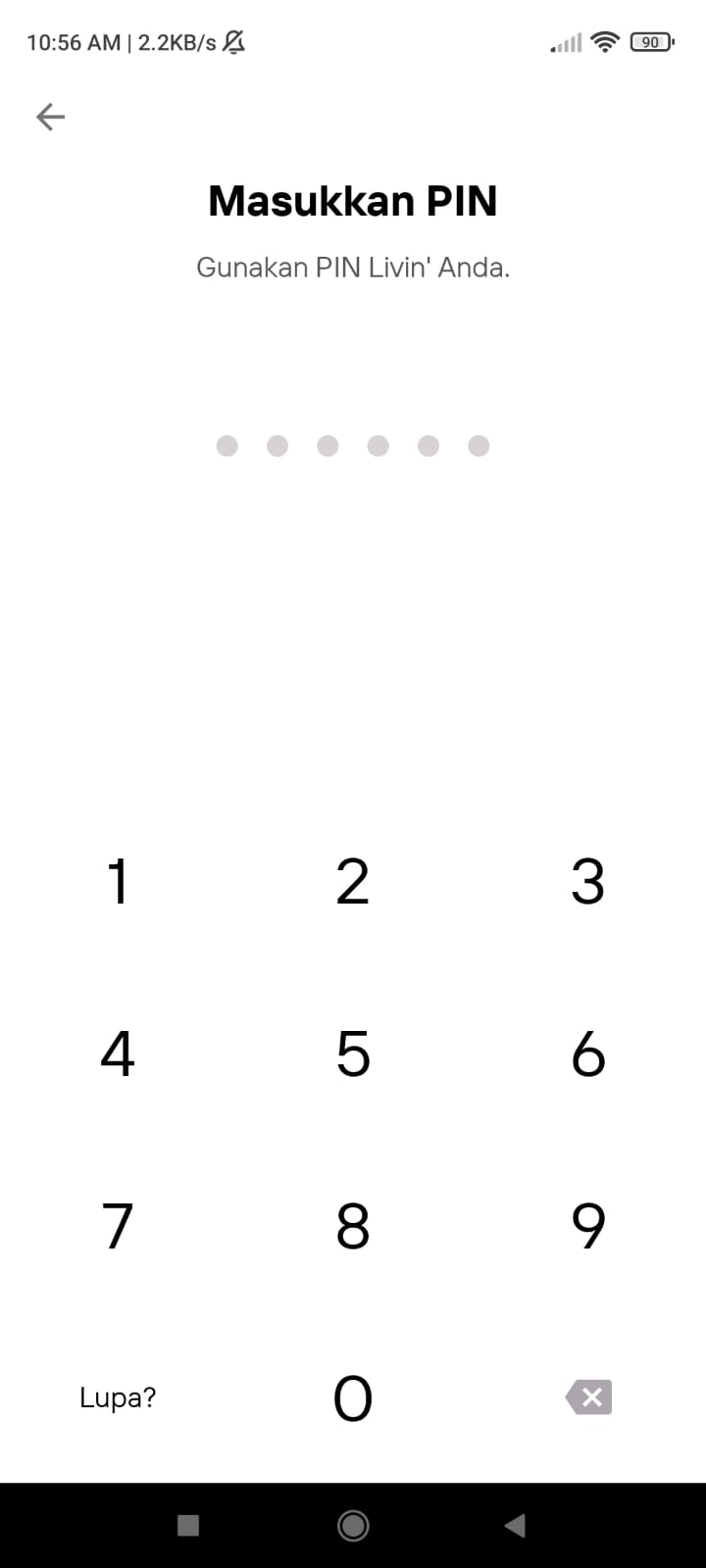
Task: Select number 4 on the PIN pad
Action: coord(118,1053)
